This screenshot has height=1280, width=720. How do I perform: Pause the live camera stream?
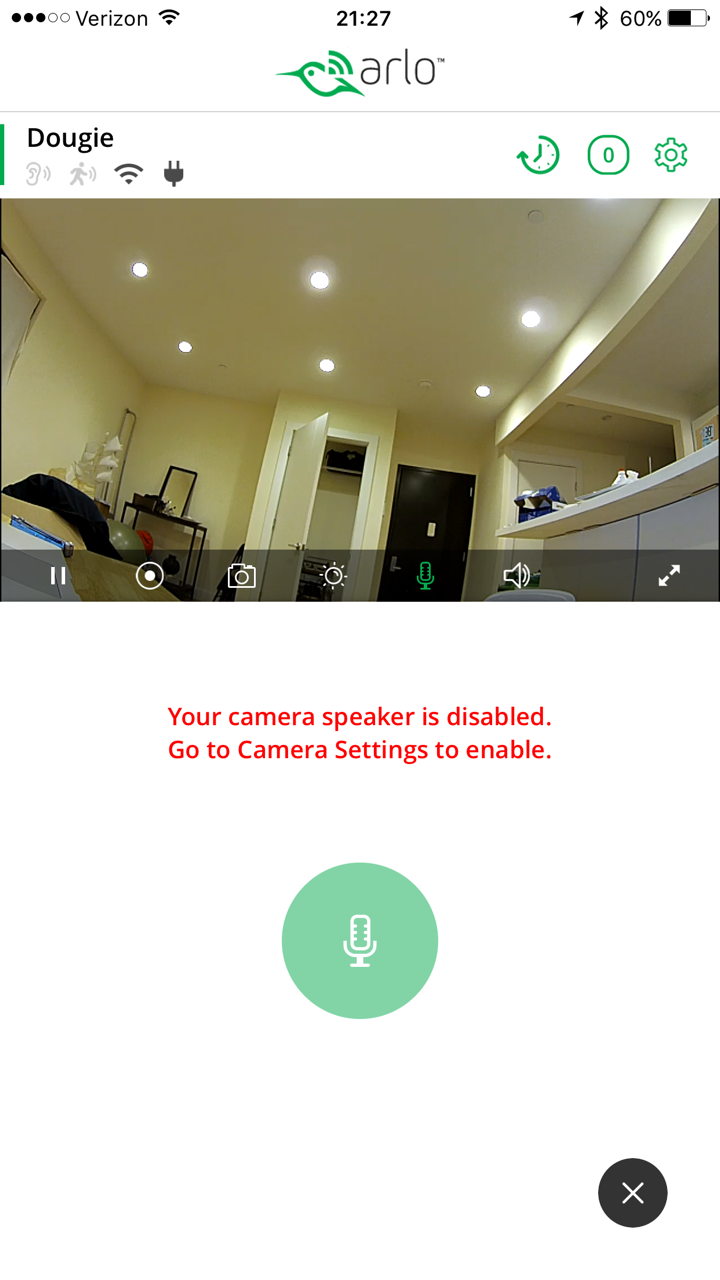[x=58, y=576]
